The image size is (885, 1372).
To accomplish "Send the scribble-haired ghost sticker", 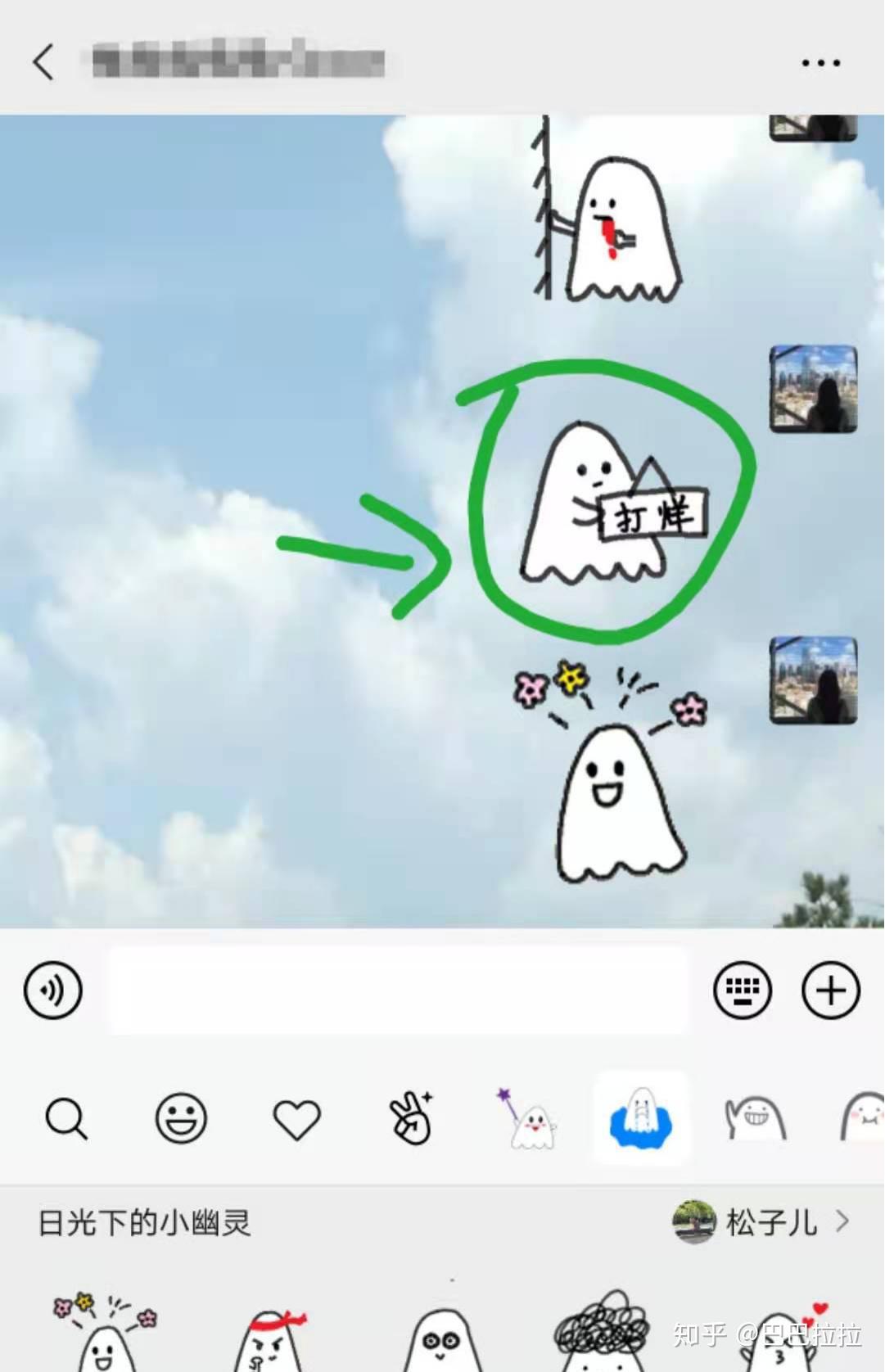I will pos(603,1334).
